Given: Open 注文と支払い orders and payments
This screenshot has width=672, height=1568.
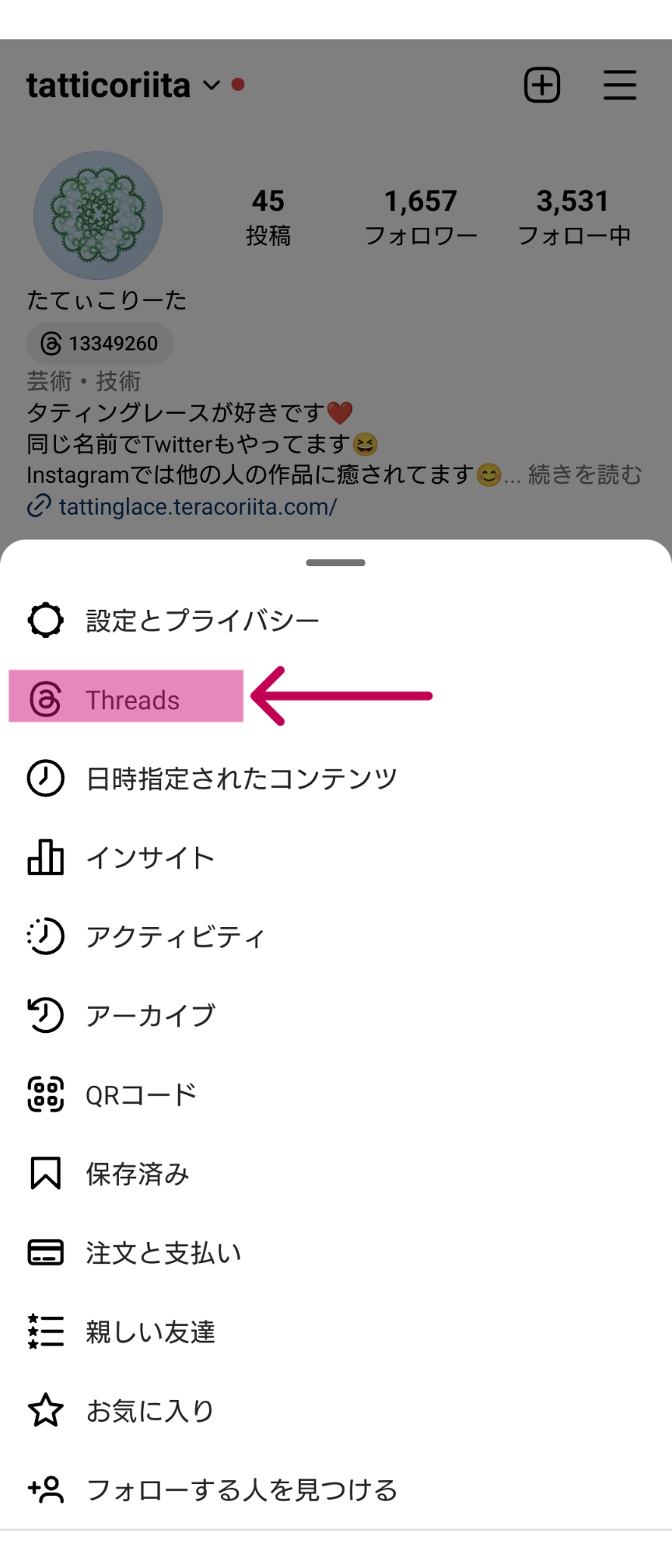Looking at the screenshot, I should tap(163, 1253).
